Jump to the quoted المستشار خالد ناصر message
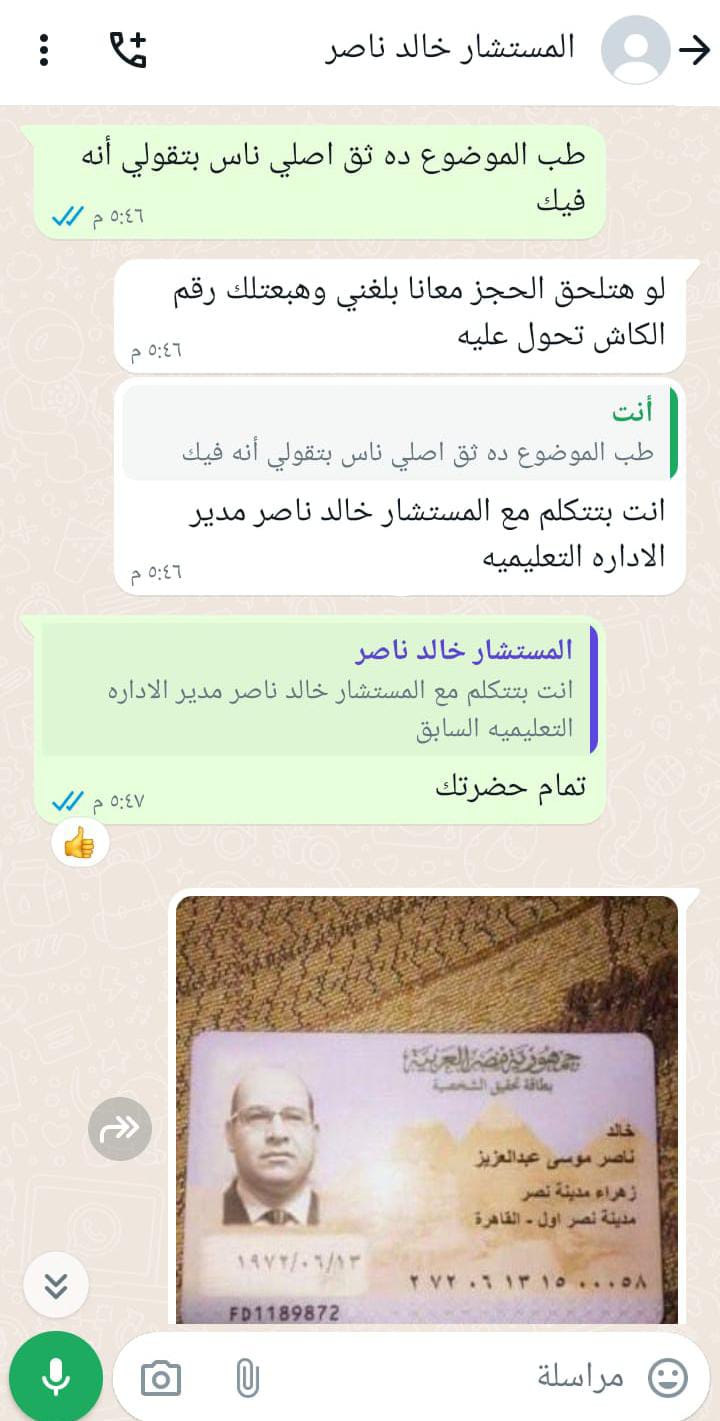720x1421 pixels. [320, 690]
